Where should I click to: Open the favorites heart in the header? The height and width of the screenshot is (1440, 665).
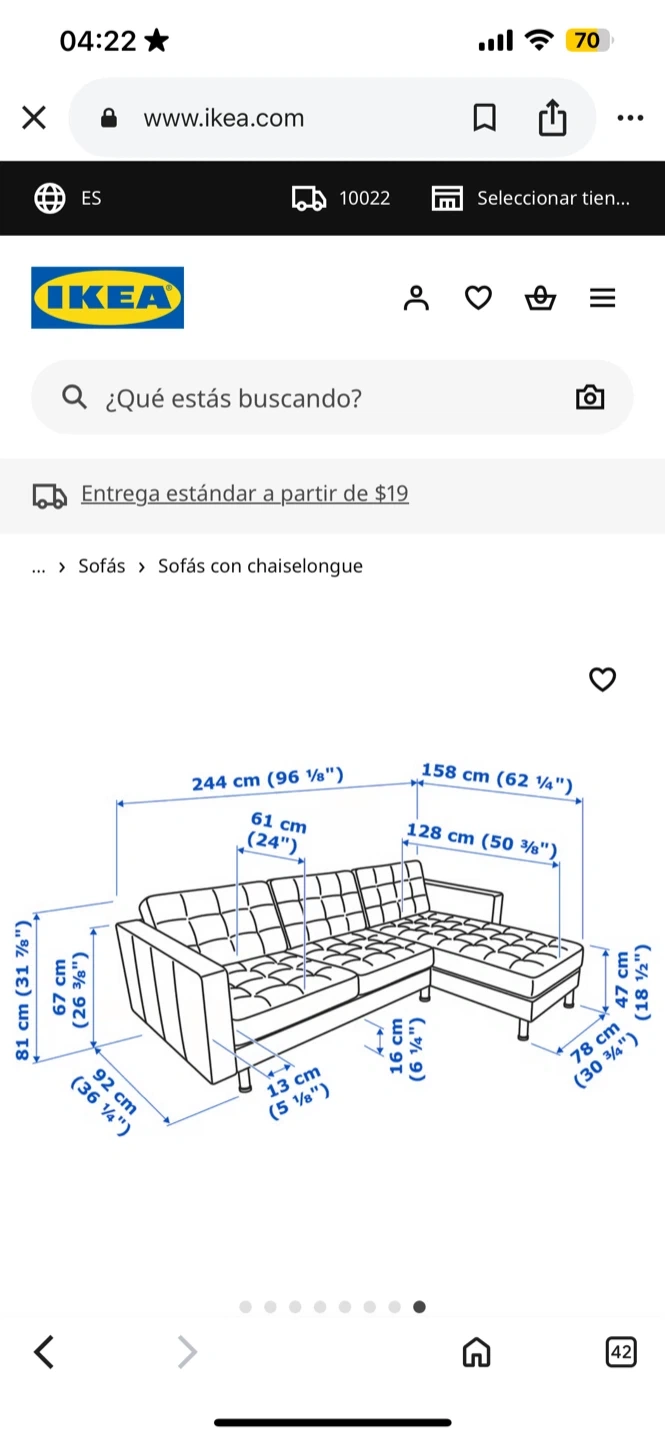(x=479, y=298)
